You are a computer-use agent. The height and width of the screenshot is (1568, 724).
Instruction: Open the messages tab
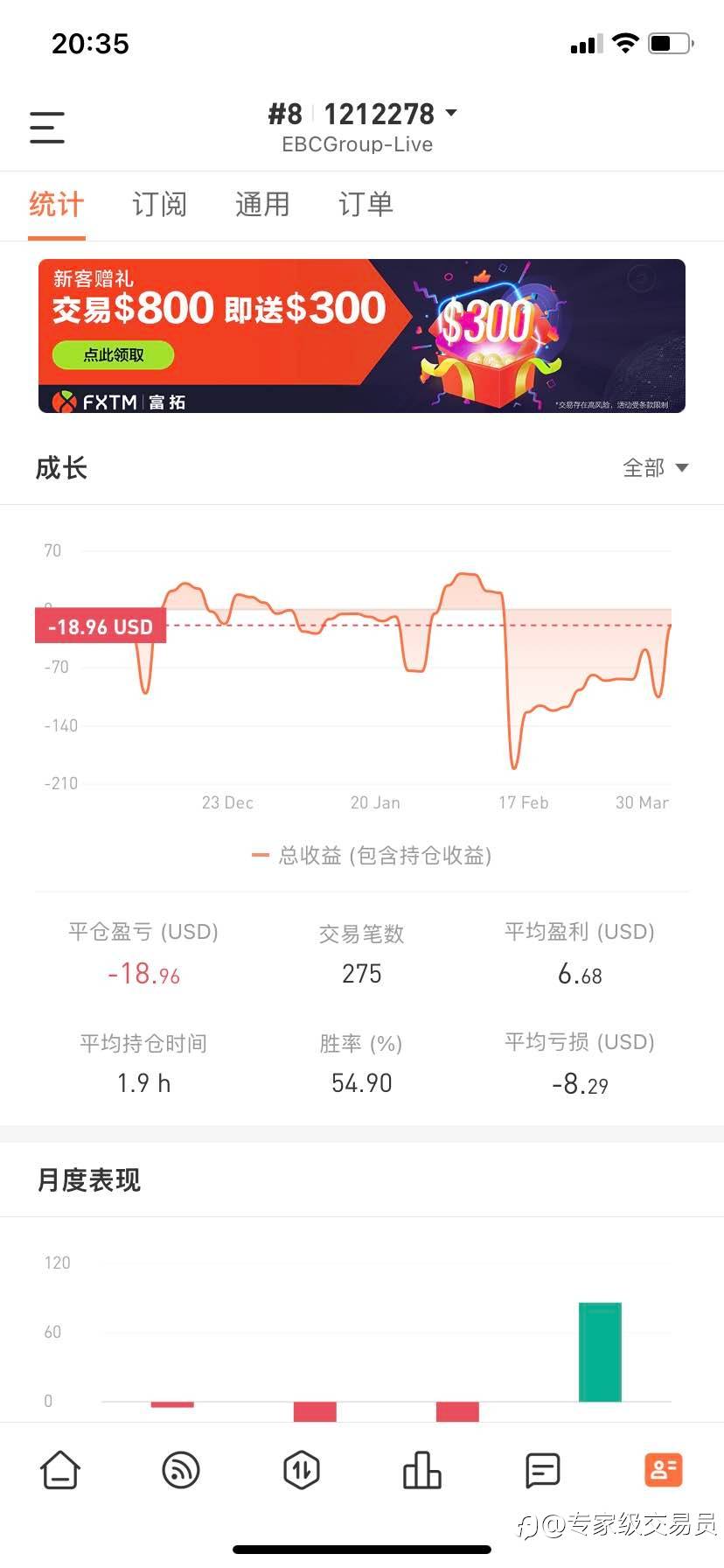click(543, 1470)
